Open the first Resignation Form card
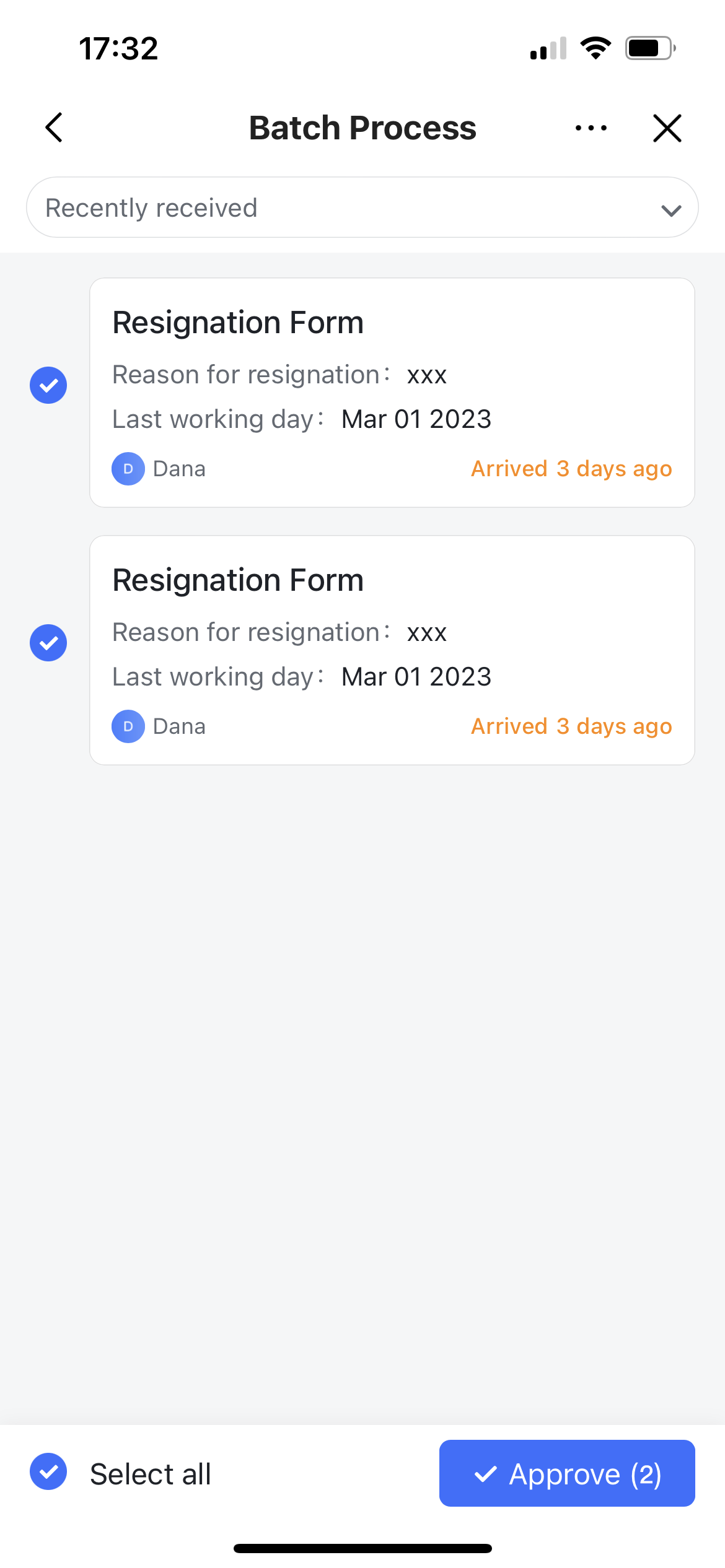This screenshot has height=1568, width=725. [394, 393]
